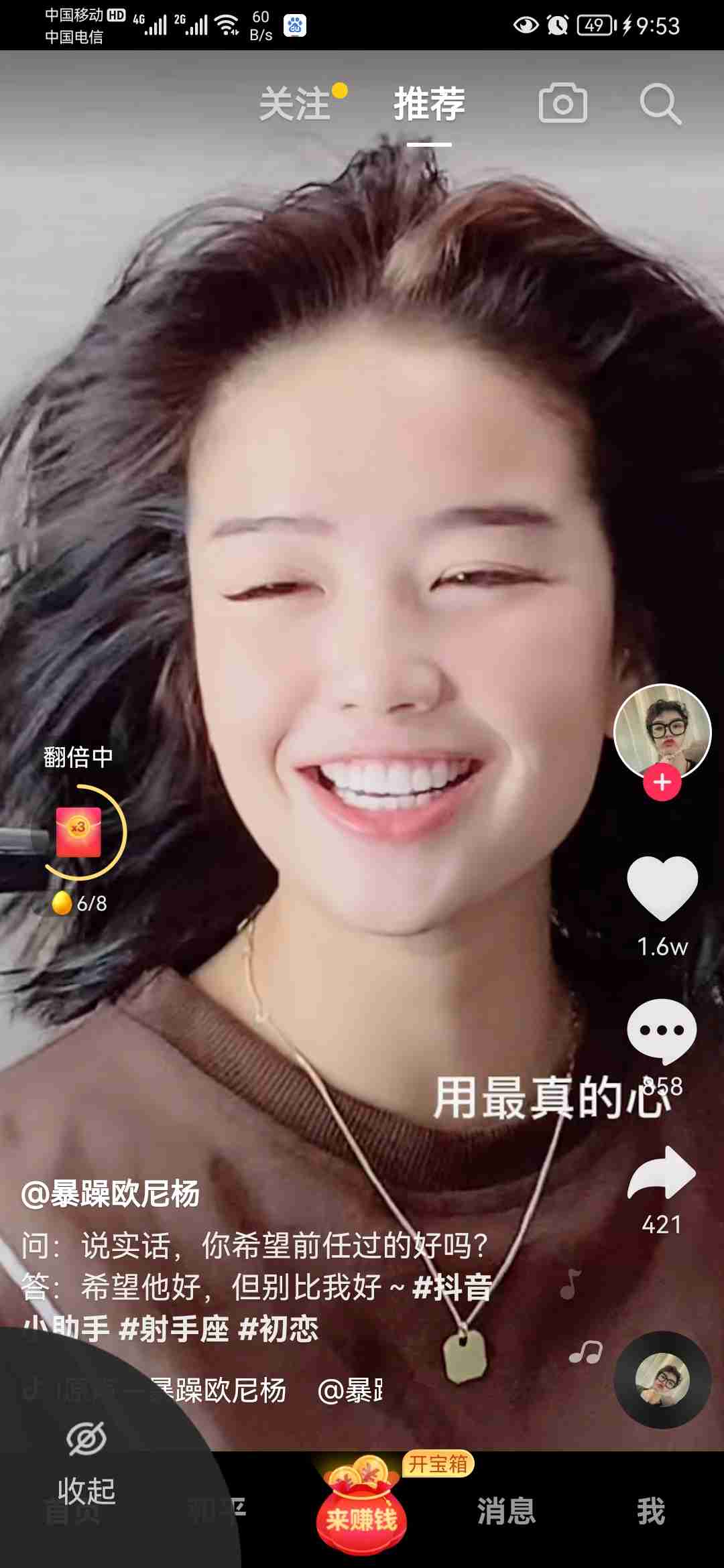
Task: Go to the 消息 tab
Action: tap(507, 1512)
